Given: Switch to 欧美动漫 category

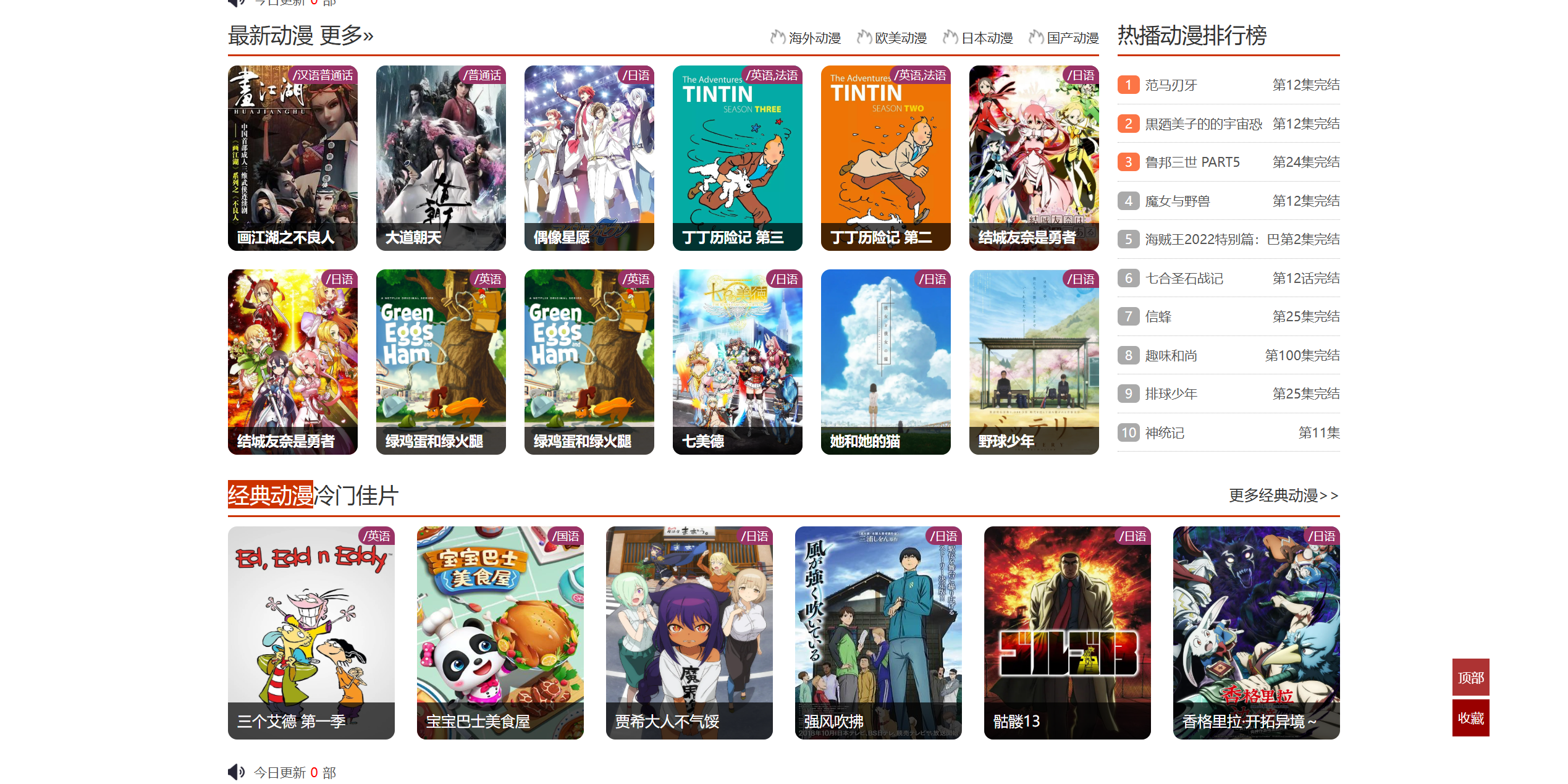Looking at the screenshot, I should pos(900,38).
